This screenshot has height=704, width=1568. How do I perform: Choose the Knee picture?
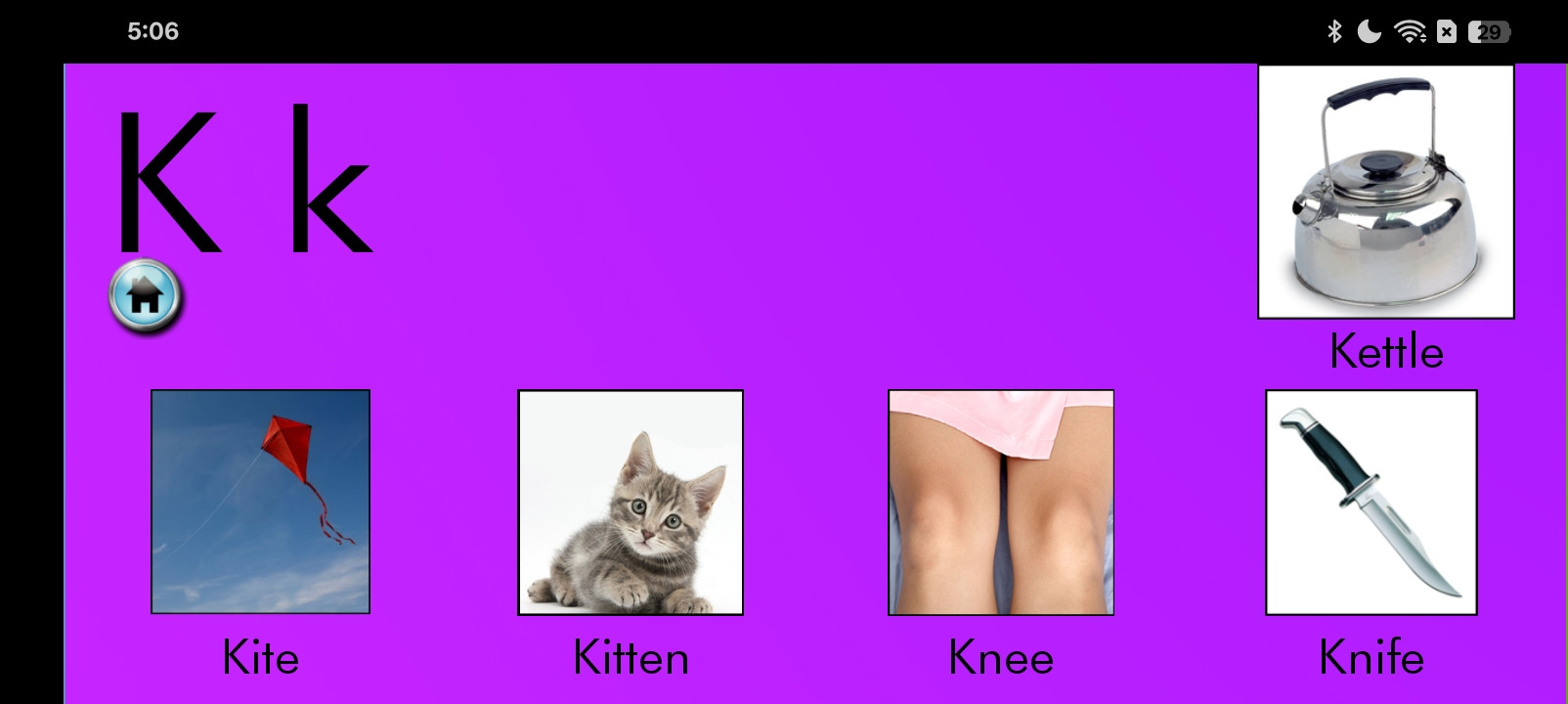coord(1000,503)
